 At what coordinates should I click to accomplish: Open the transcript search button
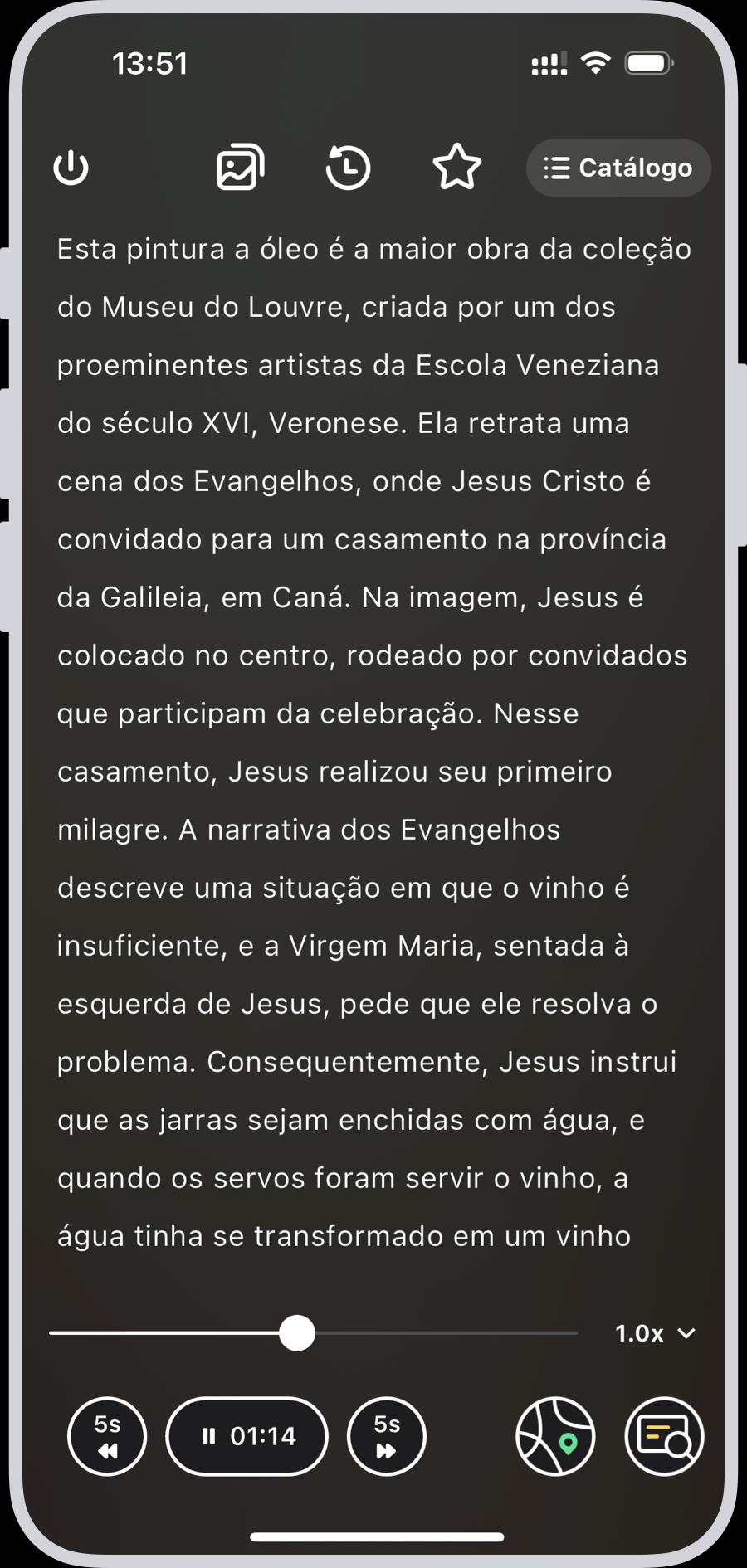click(x=664, y=1436)
